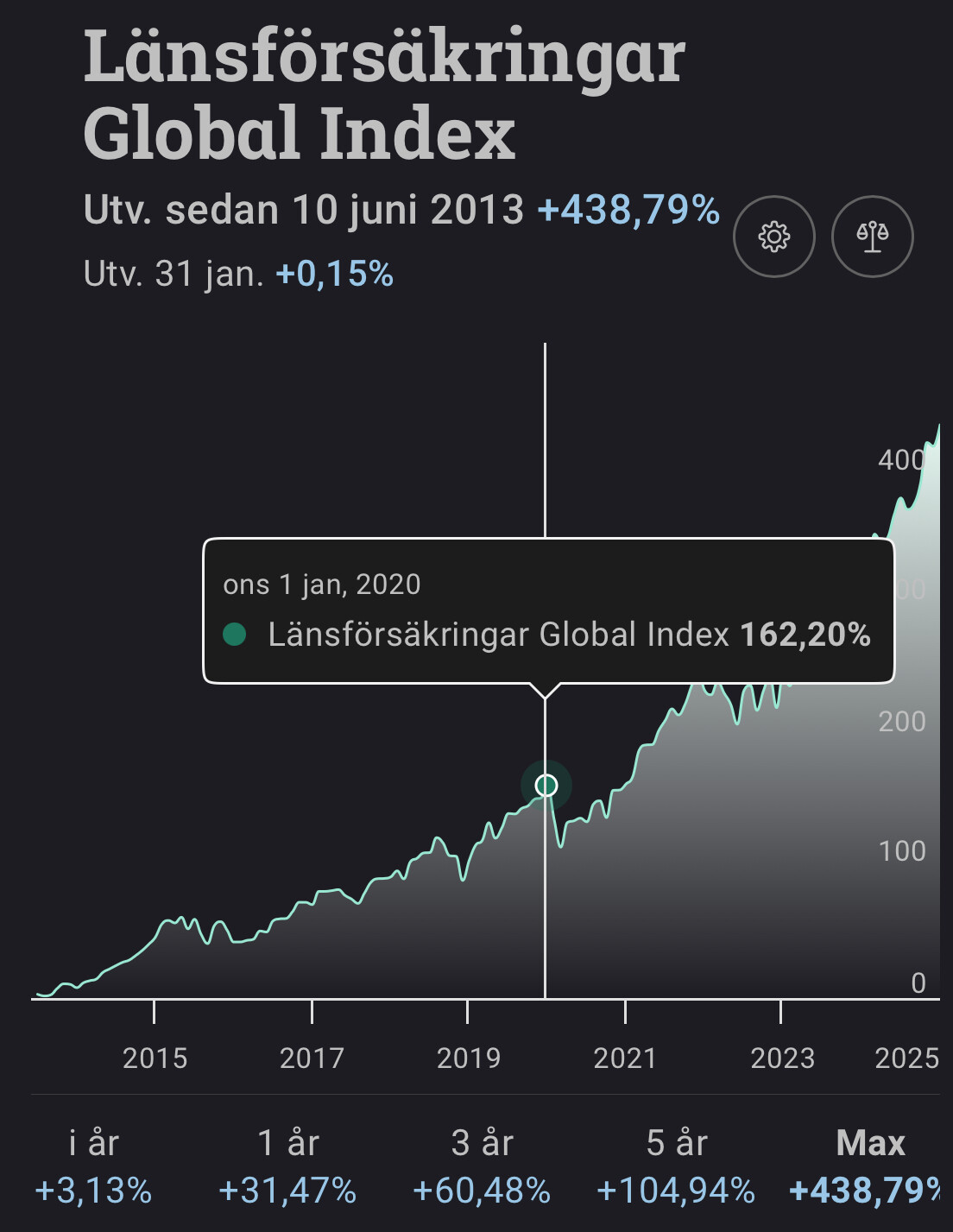This screenshot has width=953, height=1232.
Task: Show the 3 år performance period
Action: pos(482,1166)
